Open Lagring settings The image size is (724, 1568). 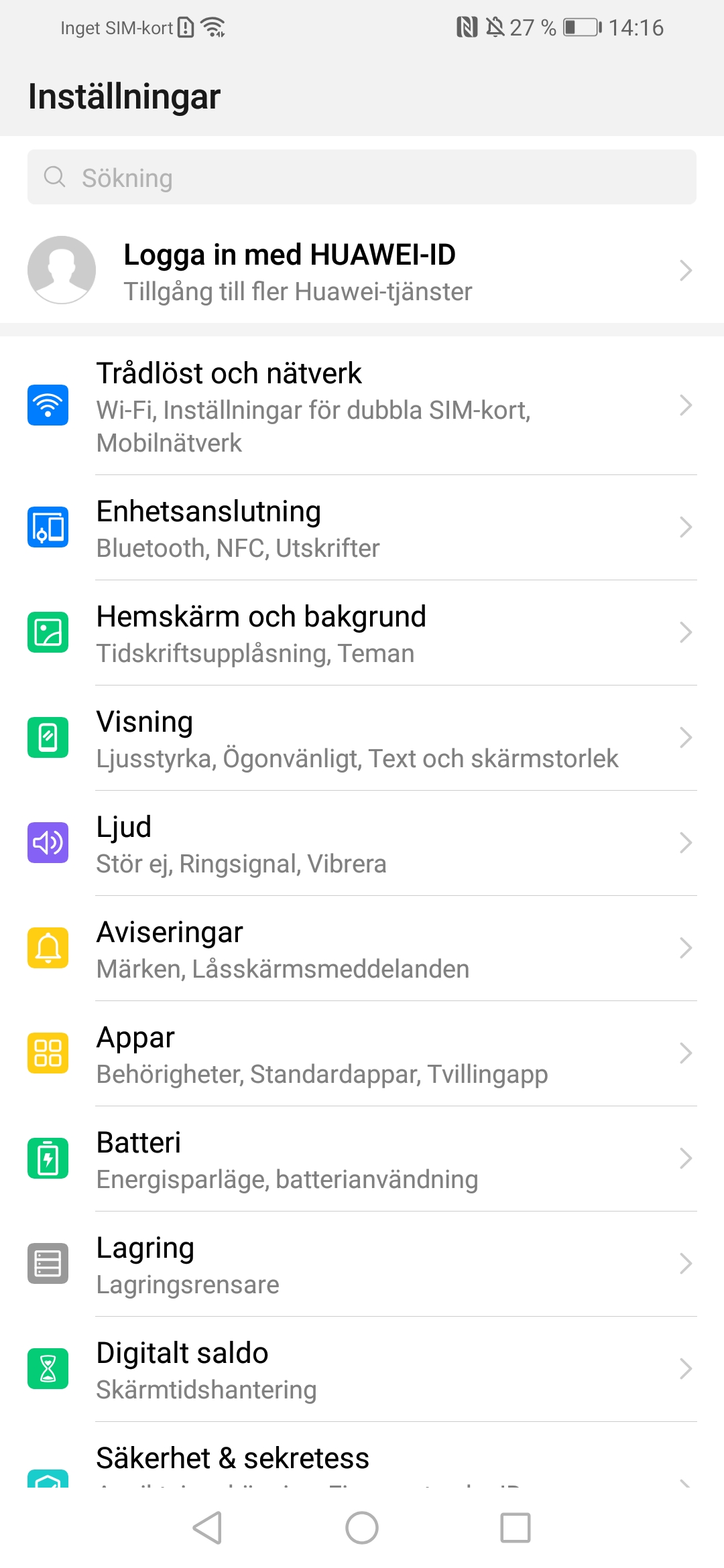coord(362,1264)
